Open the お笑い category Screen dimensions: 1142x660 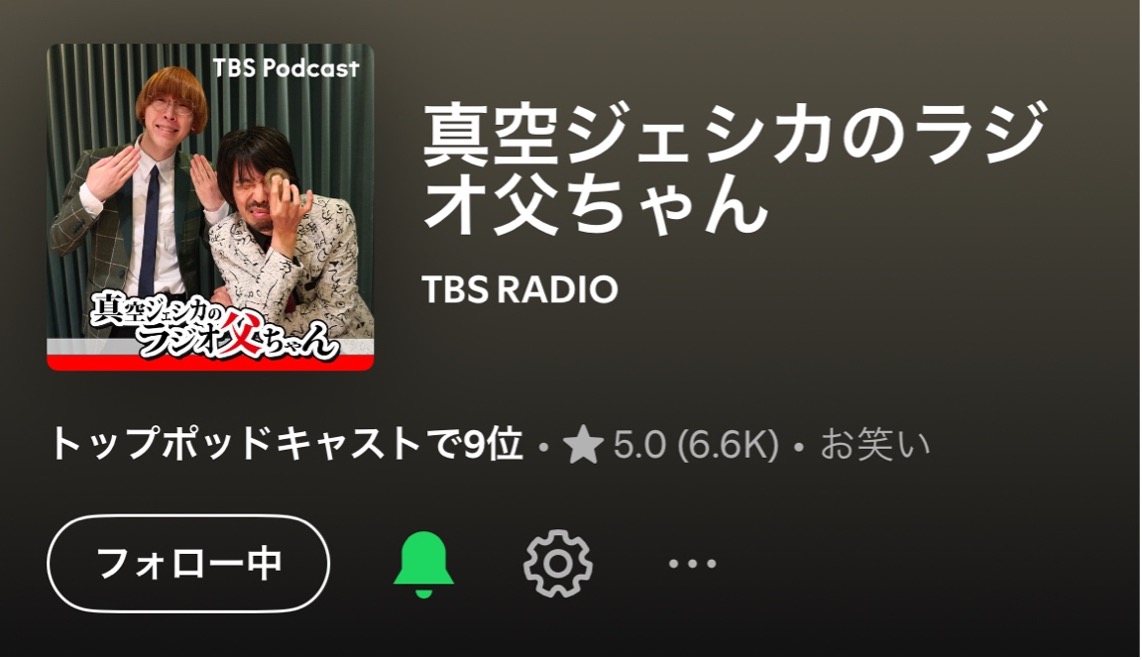pyautogui.click(x=875, y=445)
